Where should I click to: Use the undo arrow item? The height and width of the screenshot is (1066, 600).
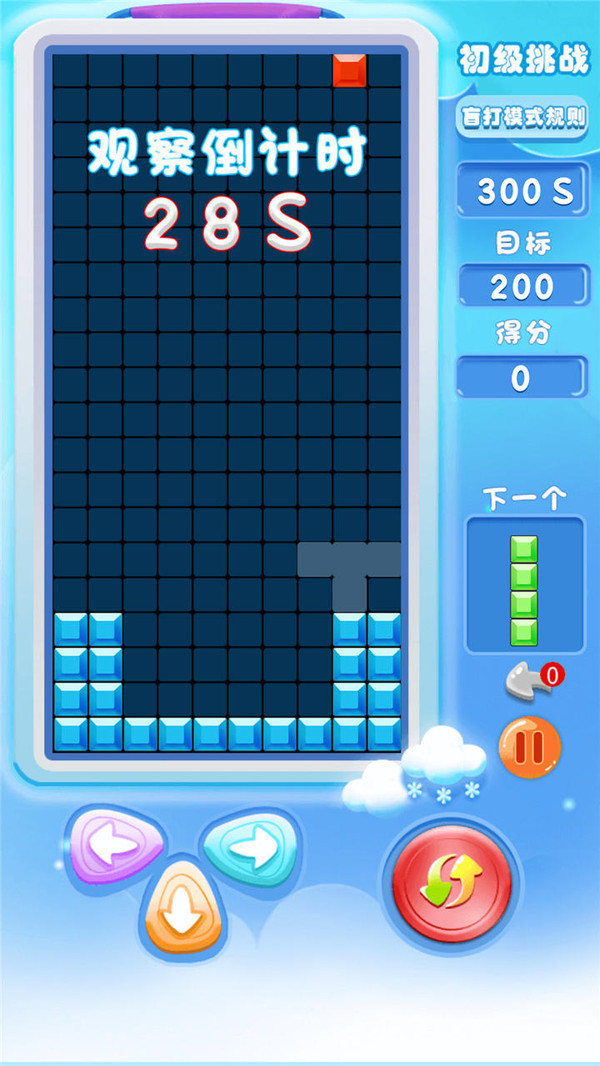531,682
